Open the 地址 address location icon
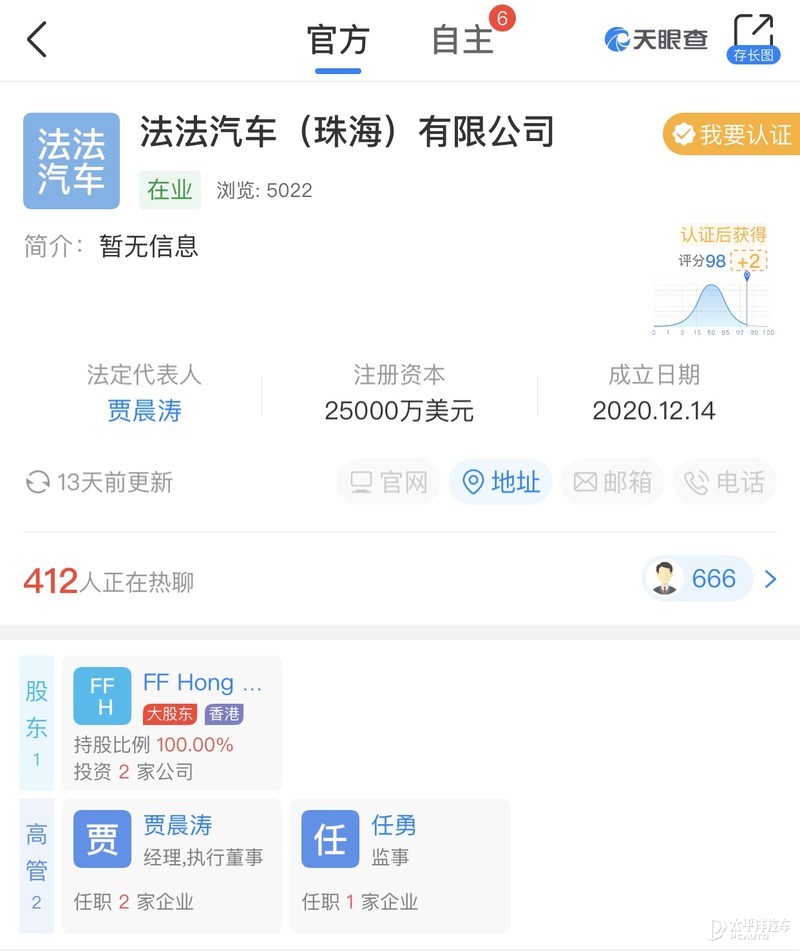Viewport: 800px width, 951px height. coord(500,482)
